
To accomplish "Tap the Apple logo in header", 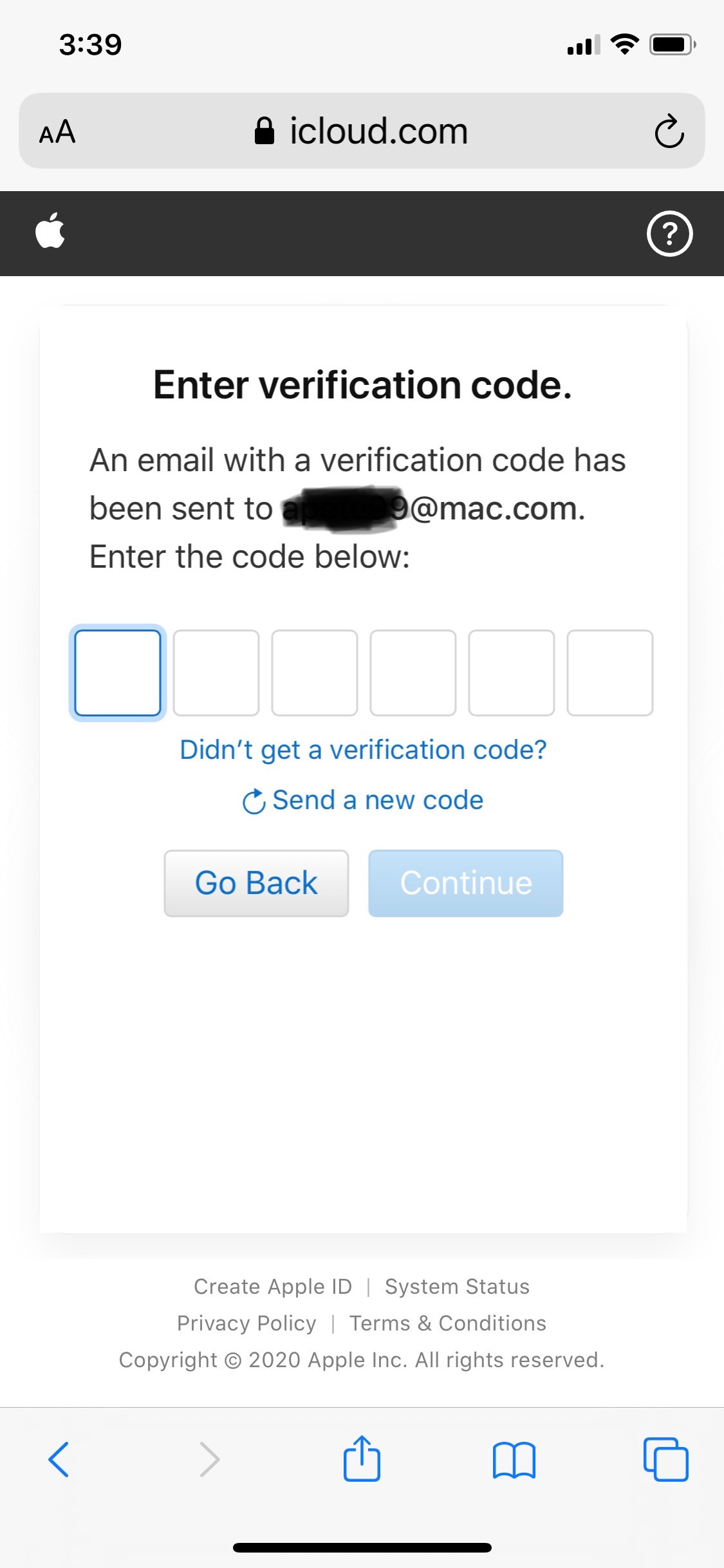I will click(x=50, y=230).
